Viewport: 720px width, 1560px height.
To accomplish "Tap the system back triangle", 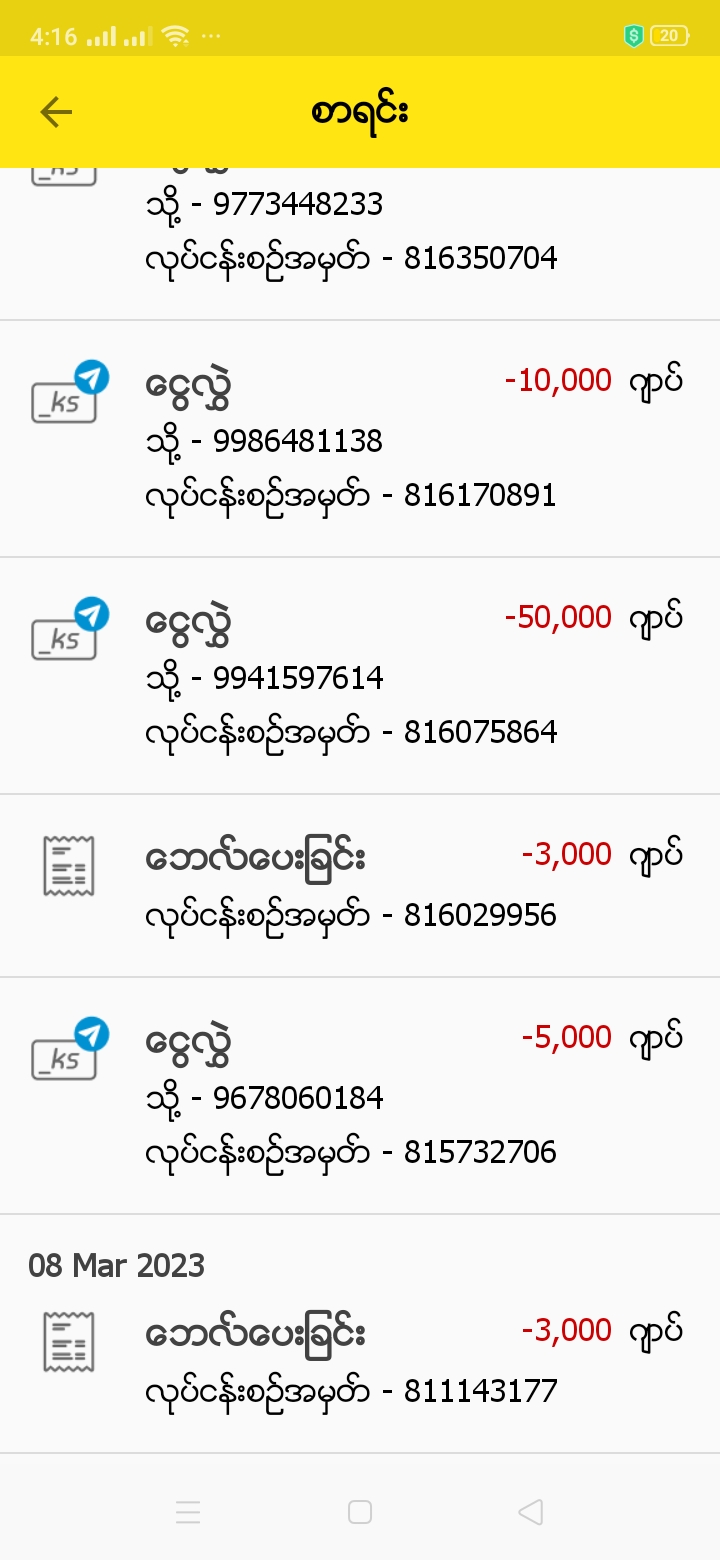I will pos(531,1512).
